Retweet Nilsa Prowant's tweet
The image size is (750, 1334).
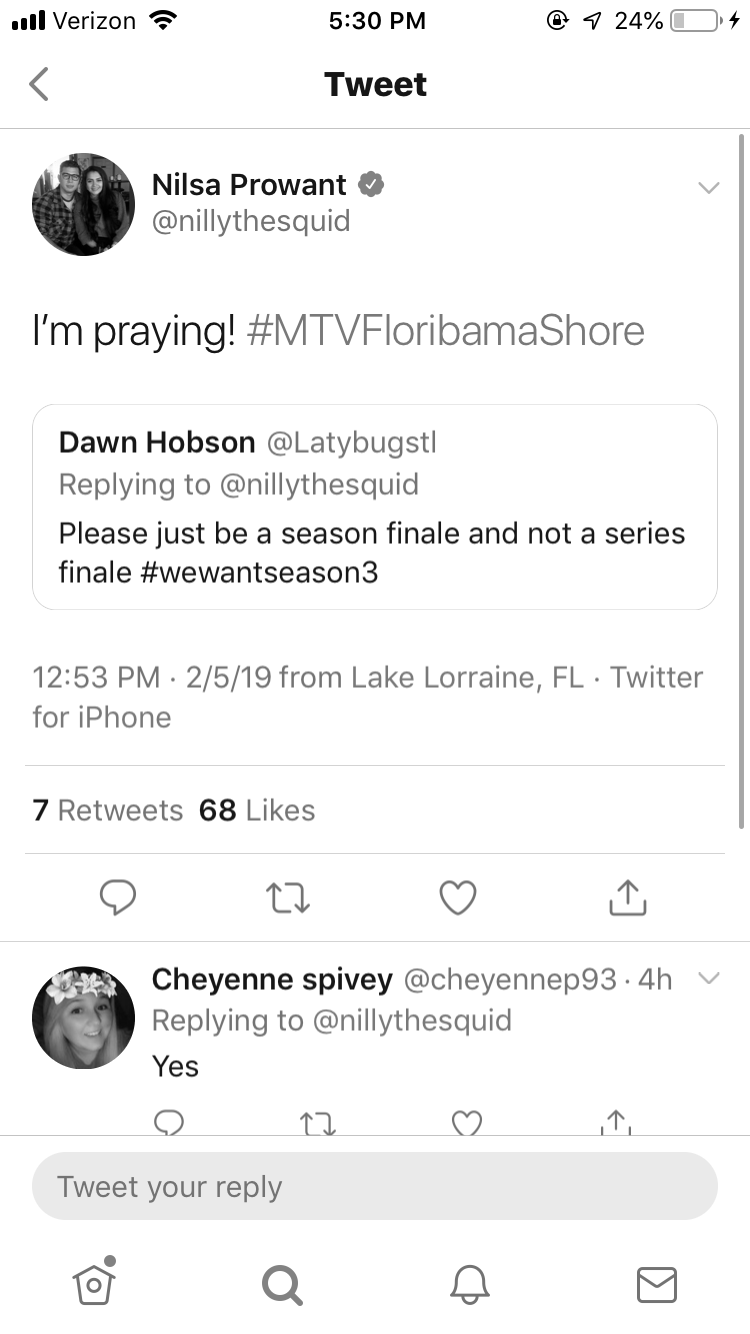point(290,897)
